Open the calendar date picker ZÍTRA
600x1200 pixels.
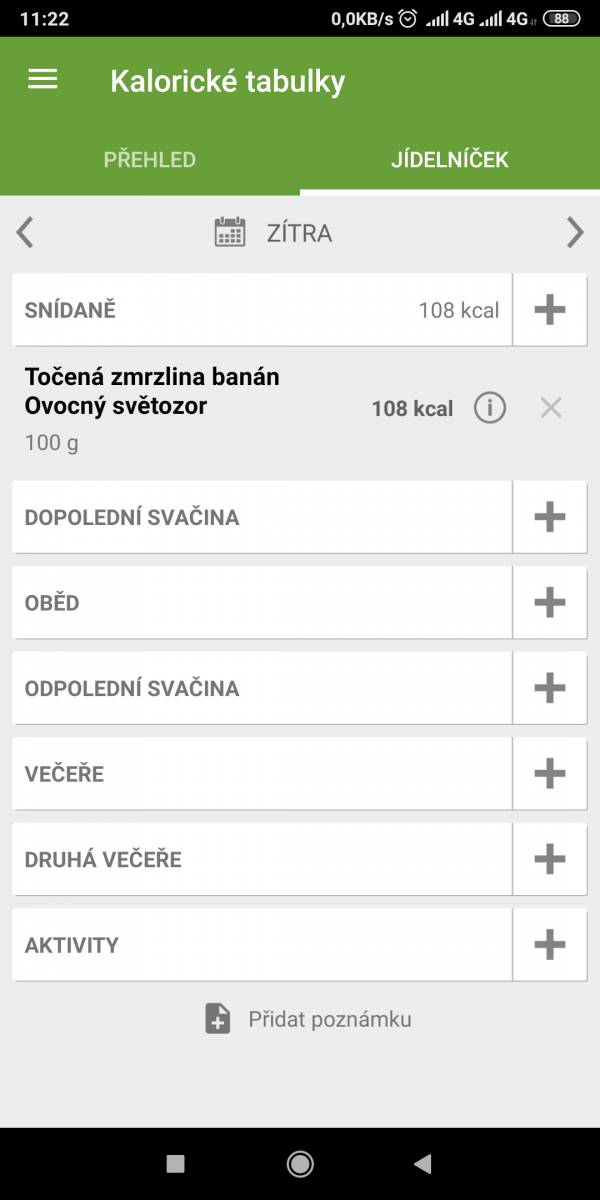(273, 233)
